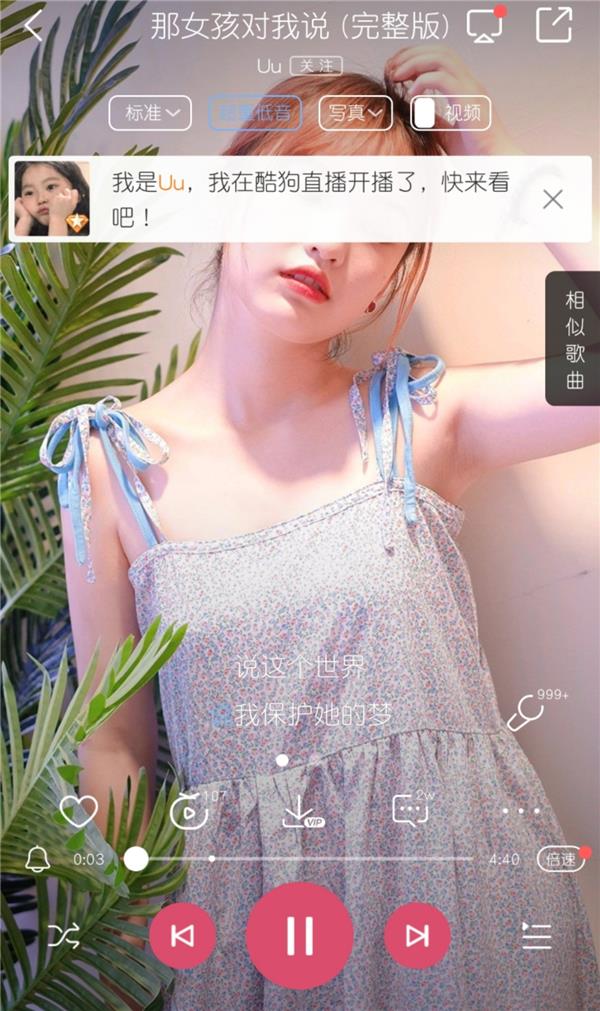Open the play queue list icon
This screenshot has width=600, height=1011.
point(537,936)
